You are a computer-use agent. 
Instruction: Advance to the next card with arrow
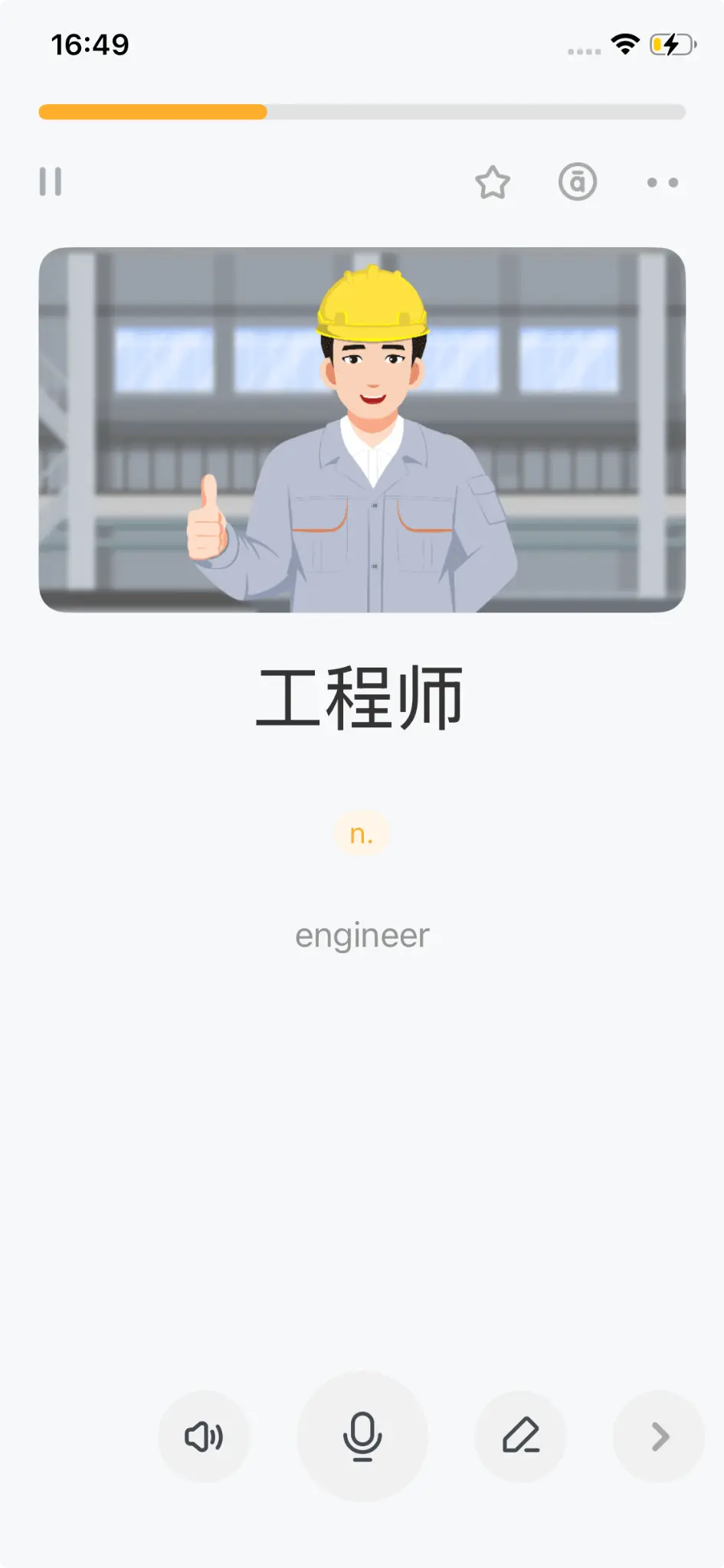(x=659, y=1436)
